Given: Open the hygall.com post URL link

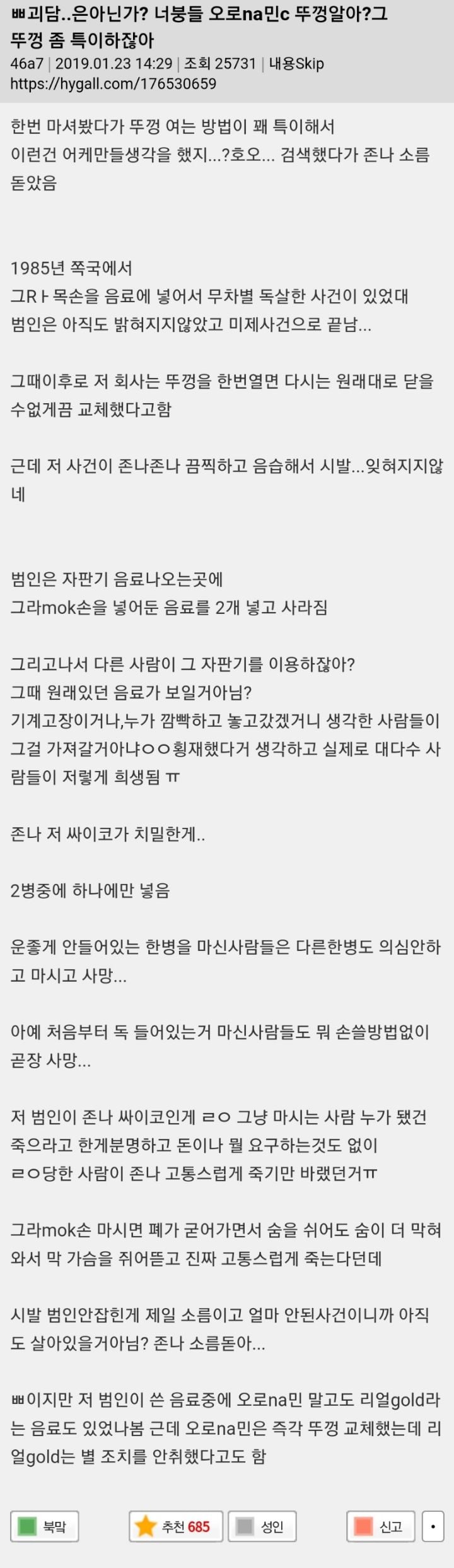Looking at the screenshot, I should (113, 84).
